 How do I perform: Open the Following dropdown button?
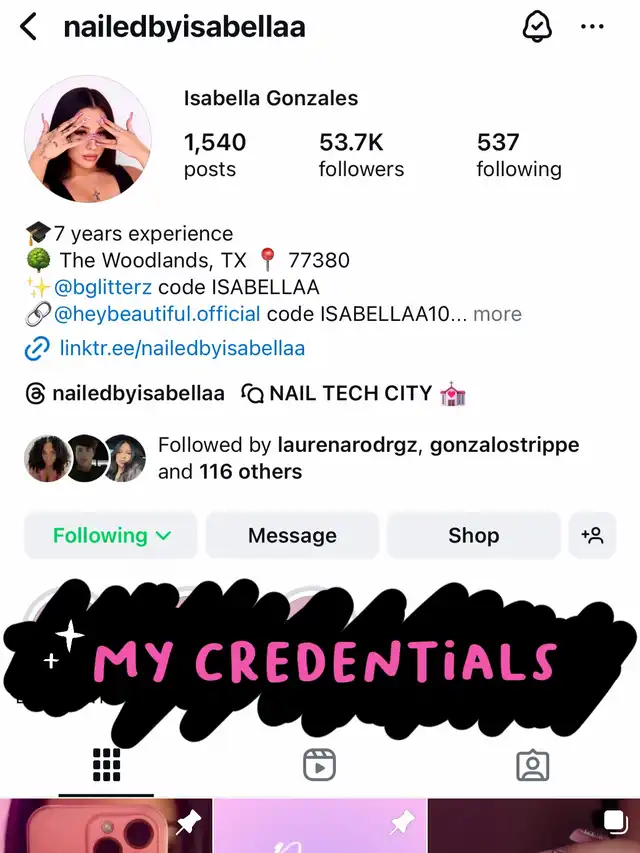click(x=112, y=536)
